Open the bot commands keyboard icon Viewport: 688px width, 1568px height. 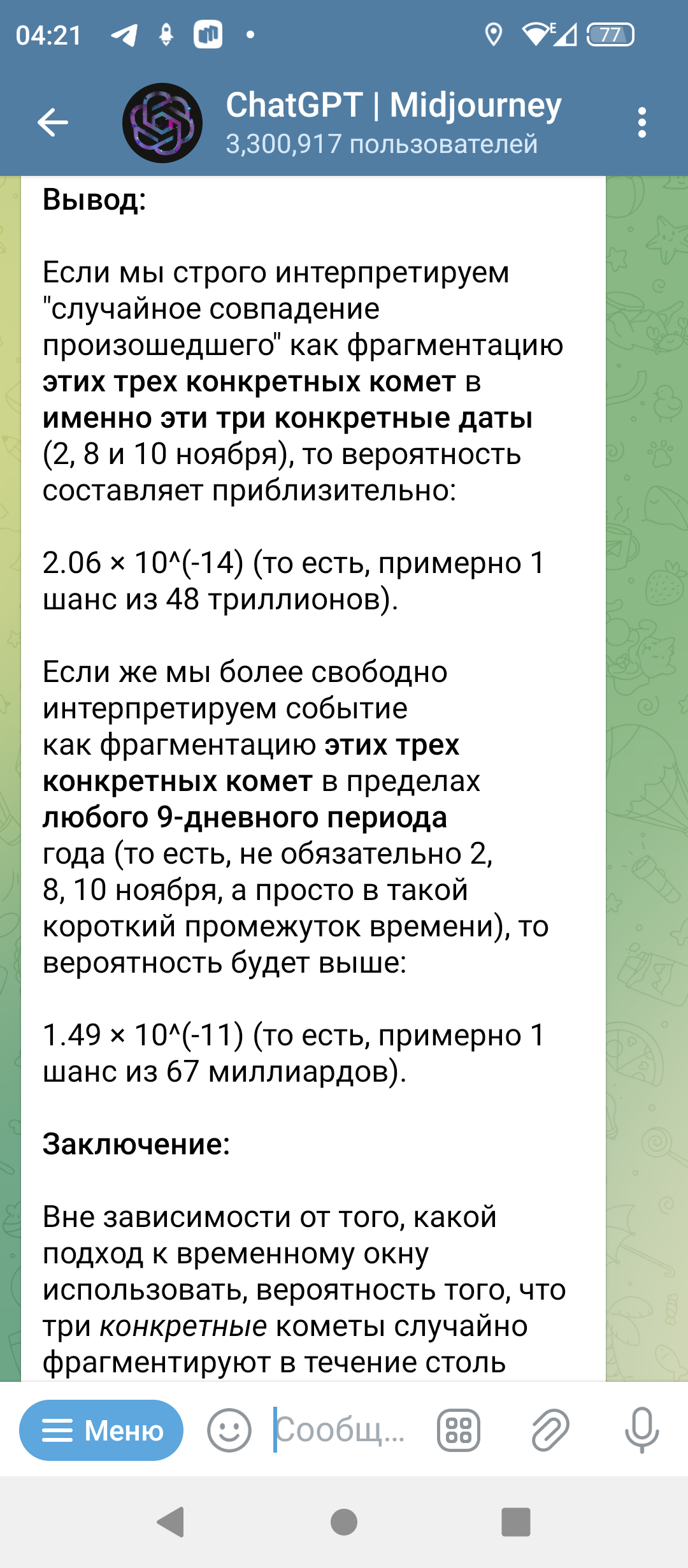click(458, 1430)
